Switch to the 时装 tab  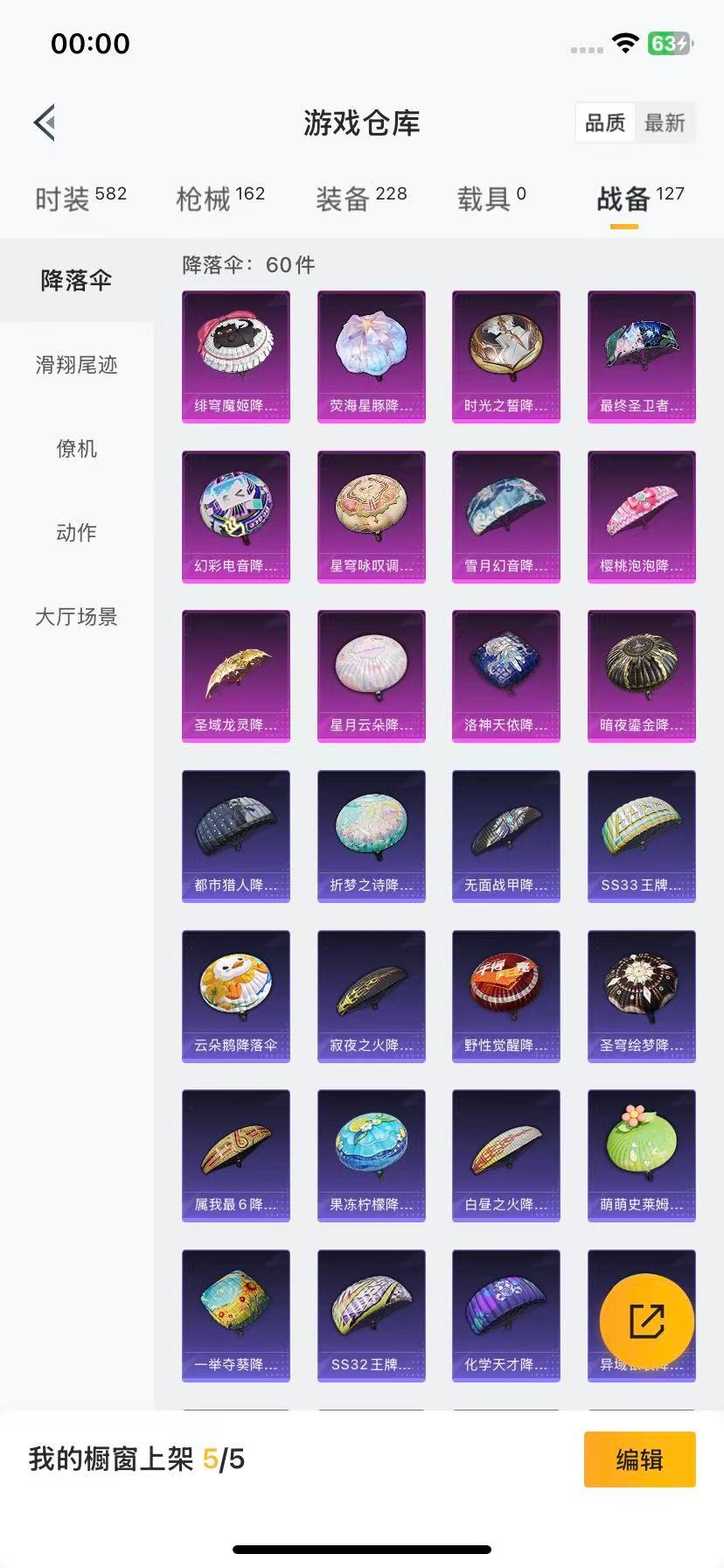pos(80,199)
